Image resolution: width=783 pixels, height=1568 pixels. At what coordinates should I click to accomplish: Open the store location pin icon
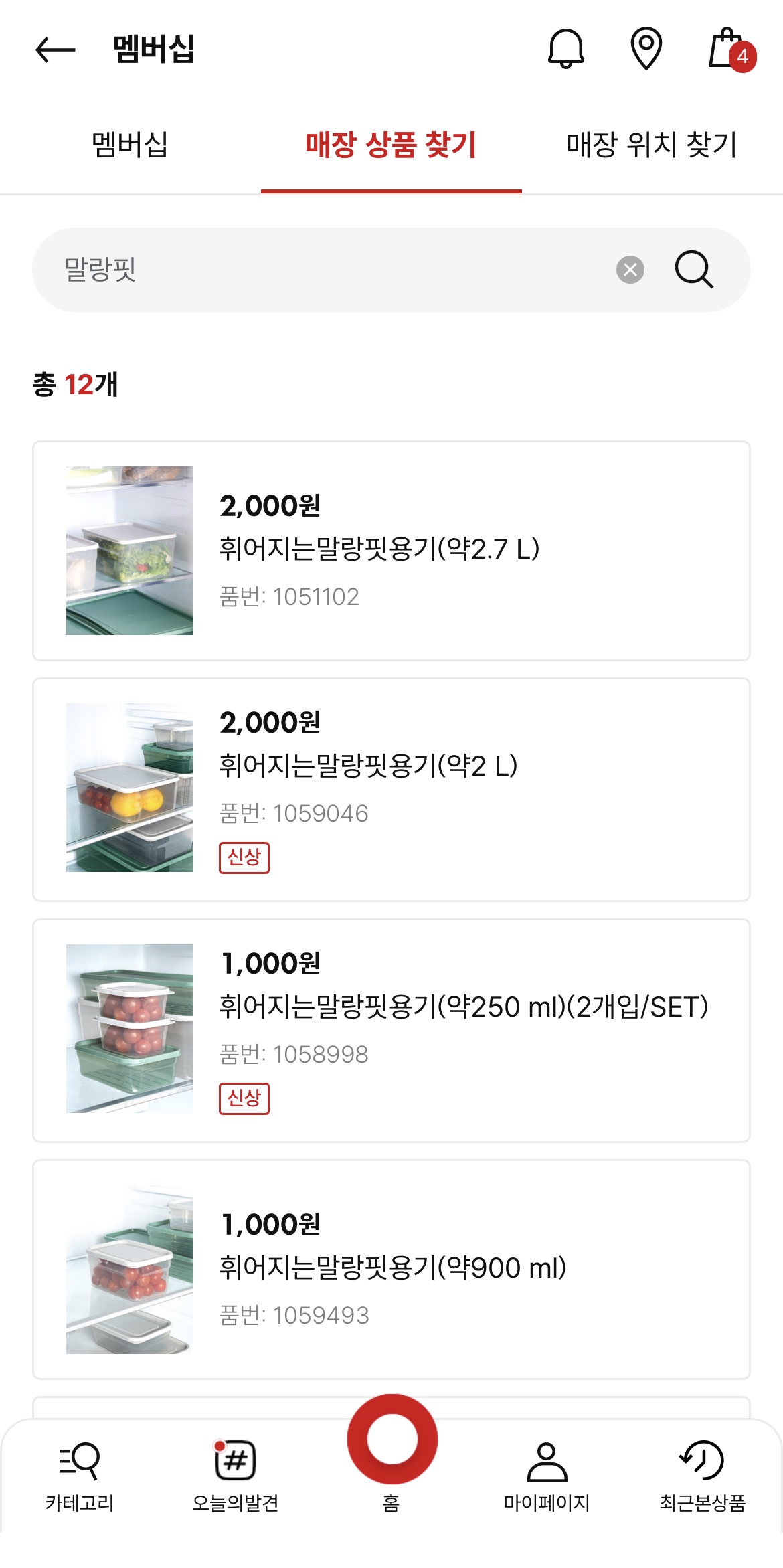click(x=646, y=49)
